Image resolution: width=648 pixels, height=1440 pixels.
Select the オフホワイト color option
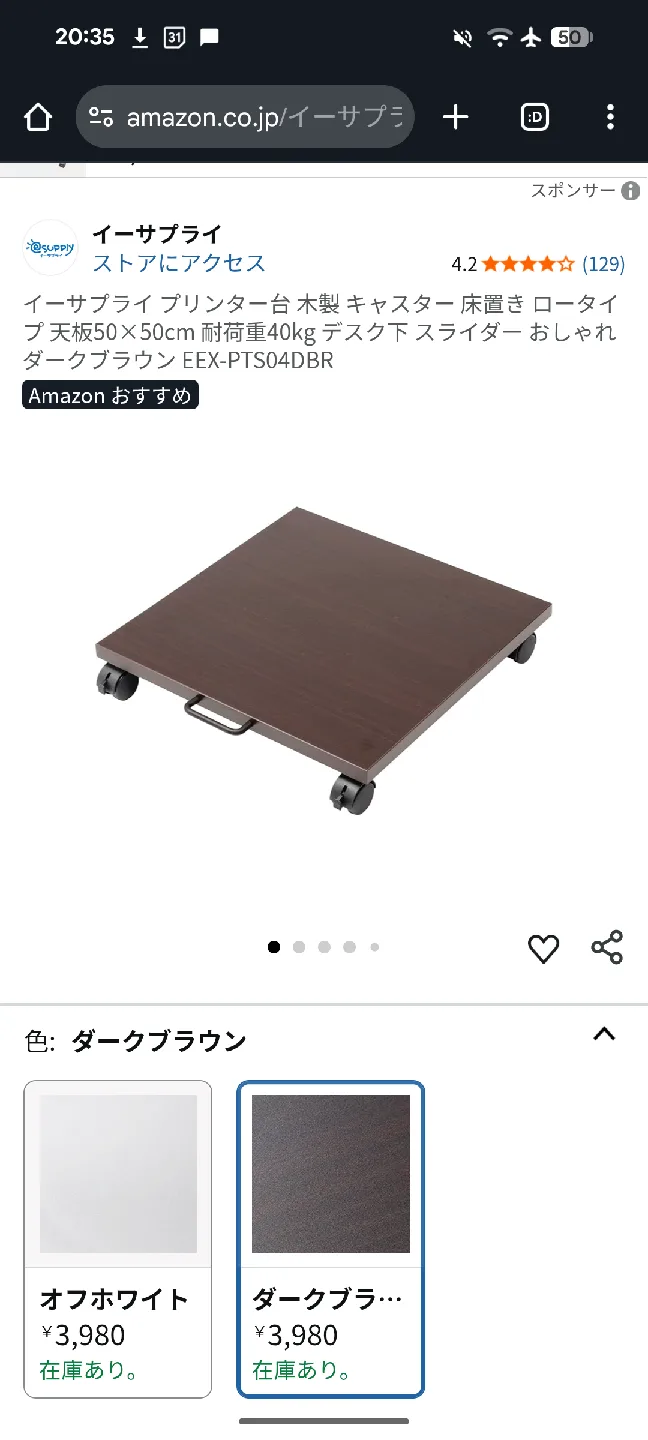[118, 1238]
